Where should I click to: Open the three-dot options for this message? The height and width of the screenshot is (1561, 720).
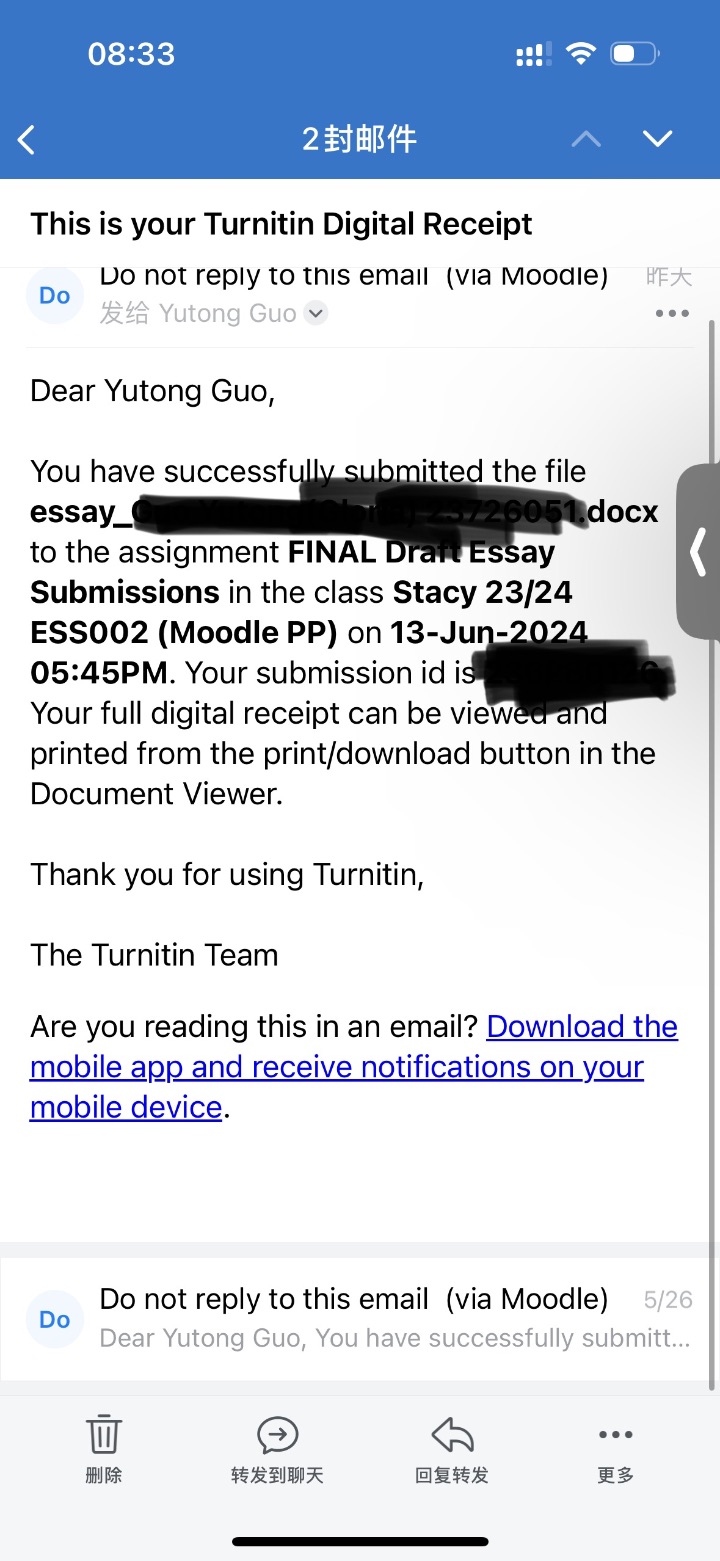click(671, 313)
